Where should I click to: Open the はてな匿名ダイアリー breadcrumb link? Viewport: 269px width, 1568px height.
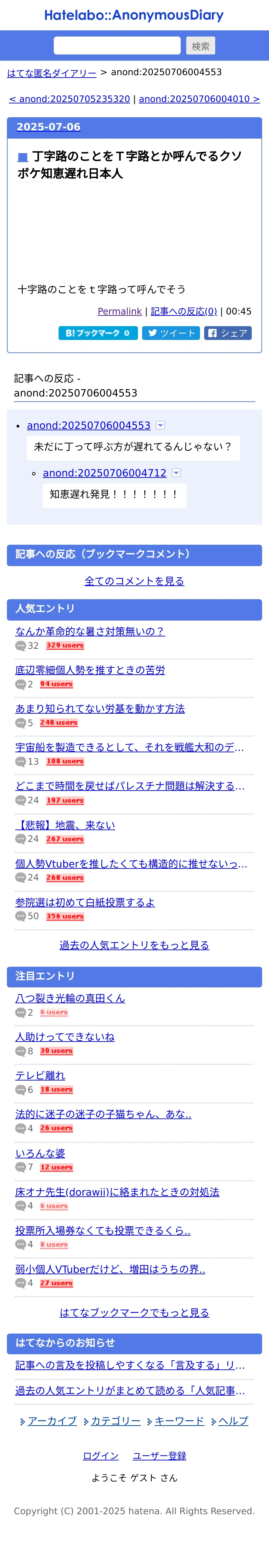click(52, 73)
